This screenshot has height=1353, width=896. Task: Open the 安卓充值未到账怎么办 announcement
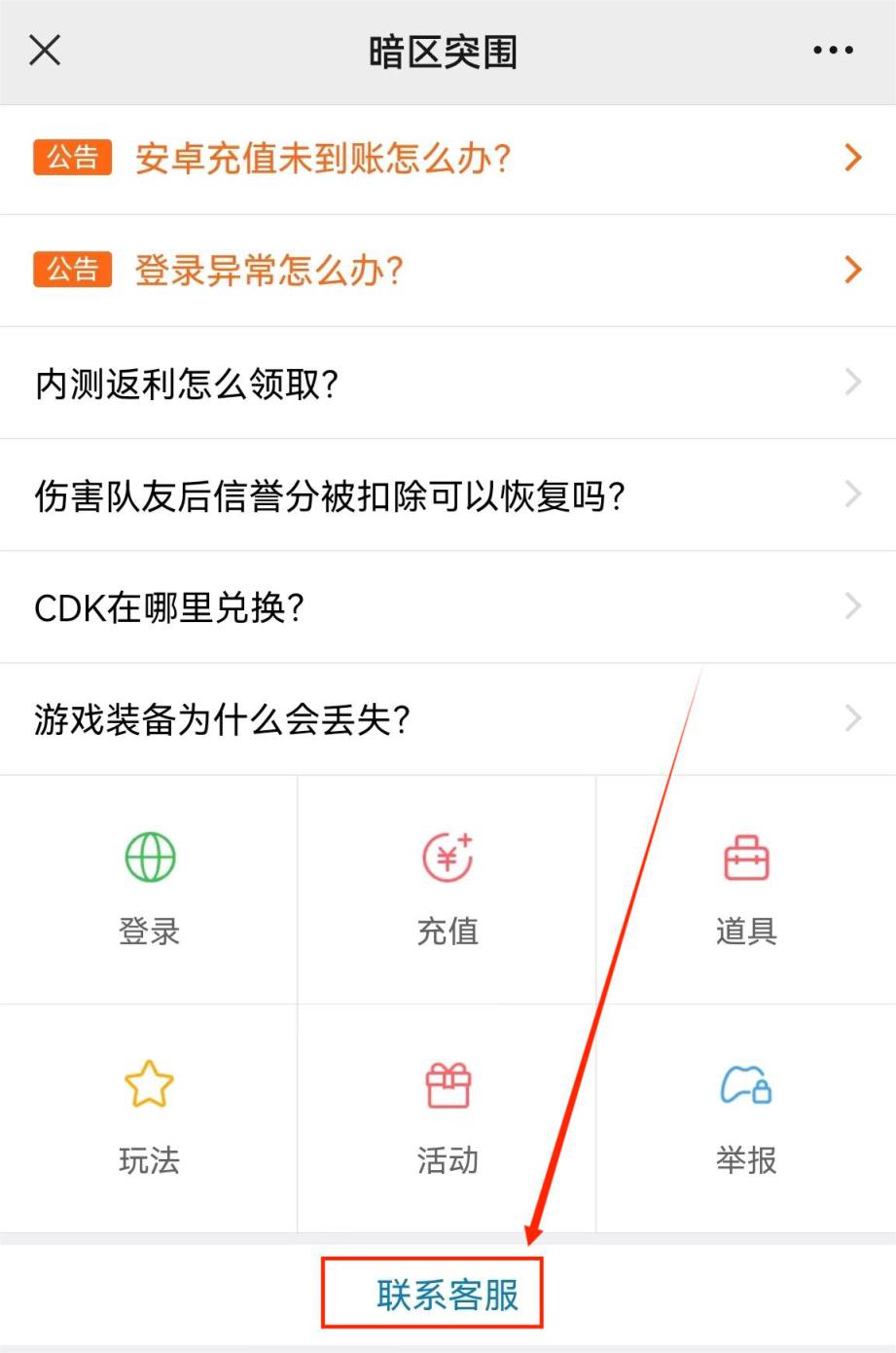click(x=448, y=159)
